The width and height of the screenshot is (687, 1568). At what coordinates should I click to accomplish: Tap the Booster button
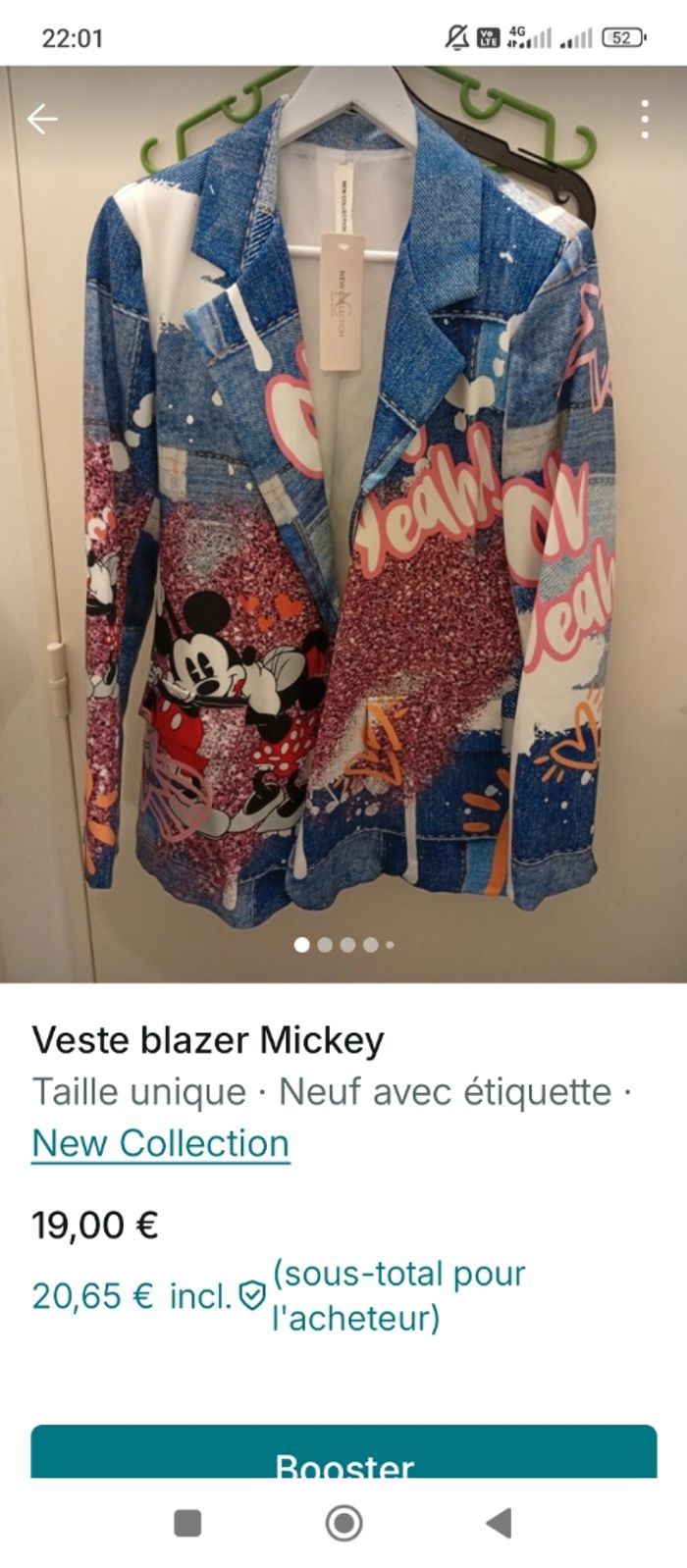pos(343,1456)
